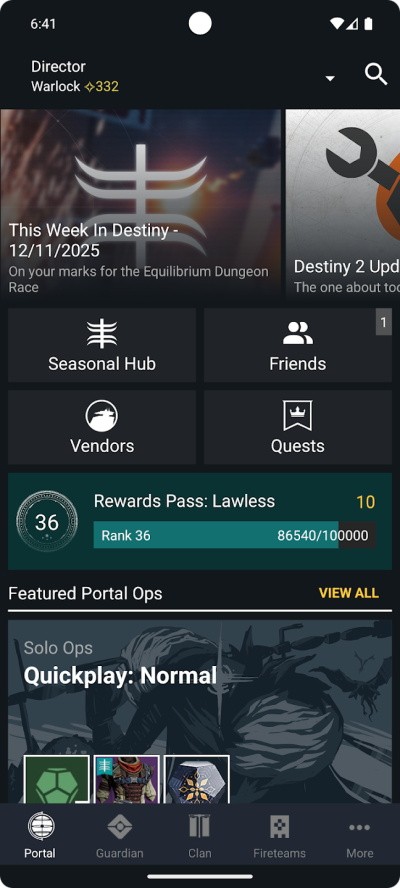This screenshot has width=400, height=888.
Task: Open the Destiny 2 Update news card
Action: (x=343, y=204)
